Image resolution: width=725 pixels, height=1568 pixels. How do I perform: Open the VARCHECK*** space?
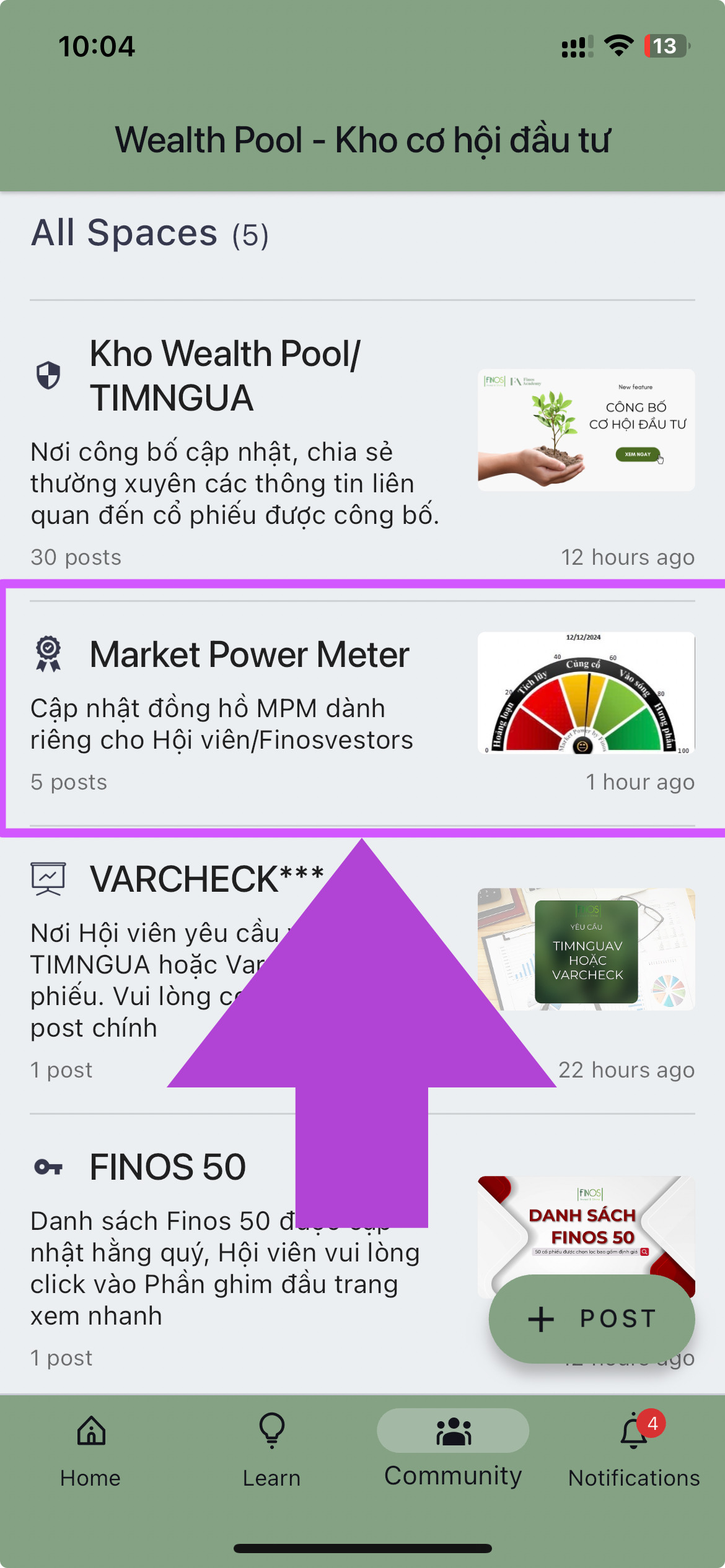[206, 879]
